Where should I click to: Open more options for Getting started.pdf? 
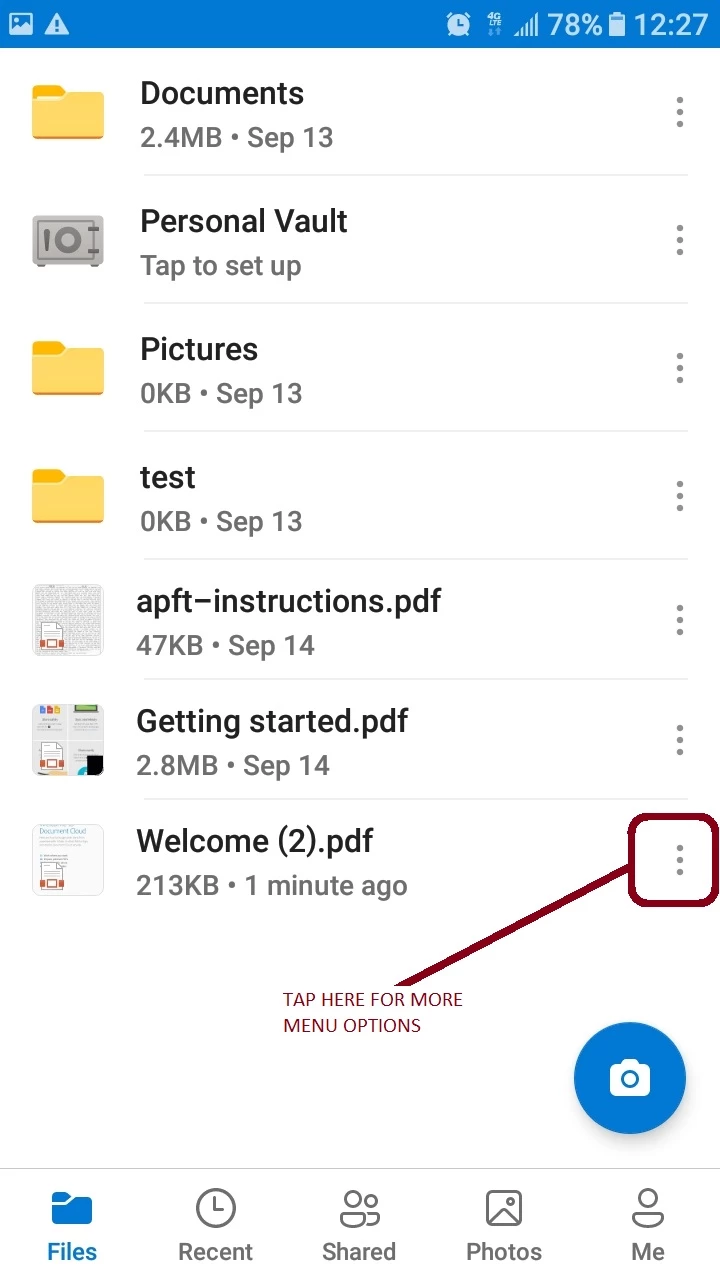(x=680, y=740)
